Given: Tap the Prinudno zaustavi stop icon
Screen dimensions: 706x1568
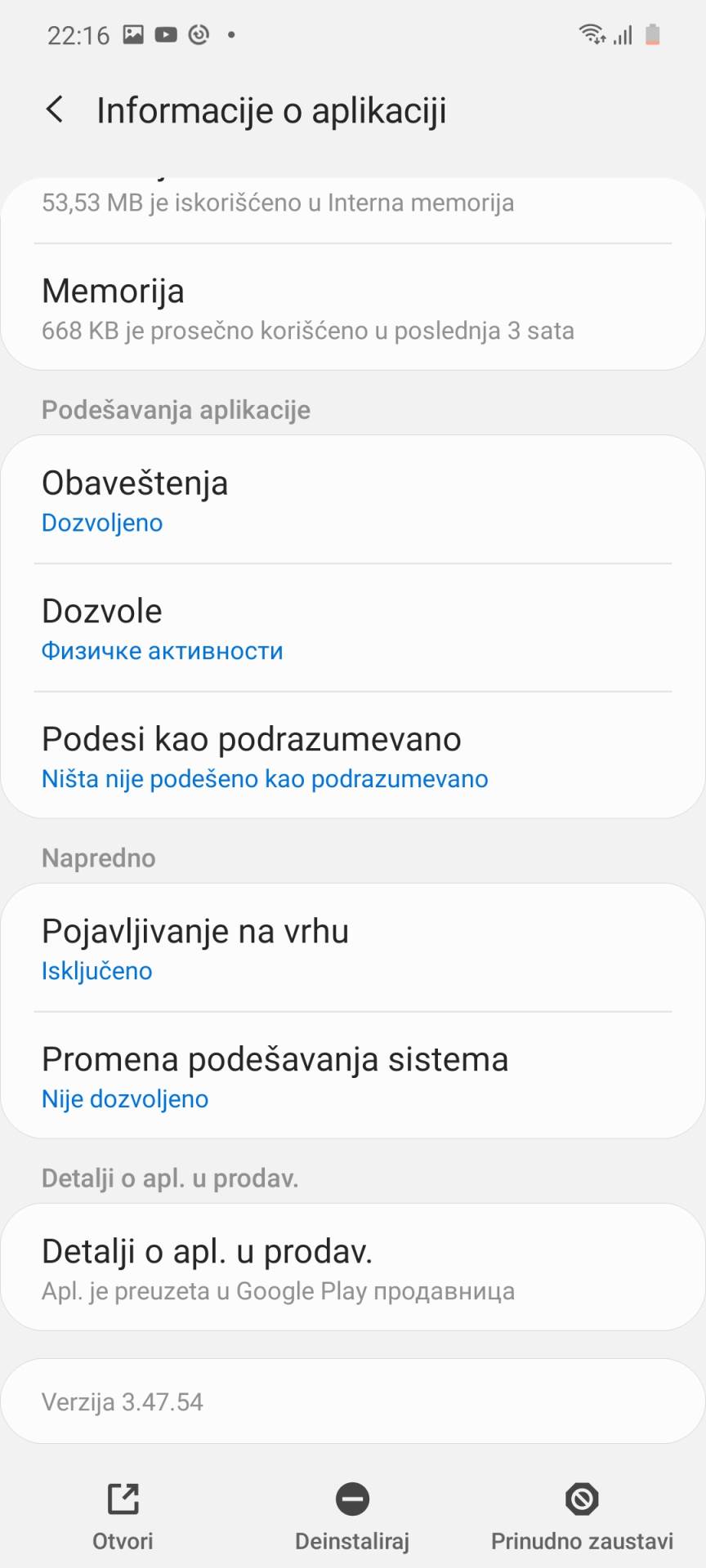Looking at the screenshot, I should tap(582, 1515).
